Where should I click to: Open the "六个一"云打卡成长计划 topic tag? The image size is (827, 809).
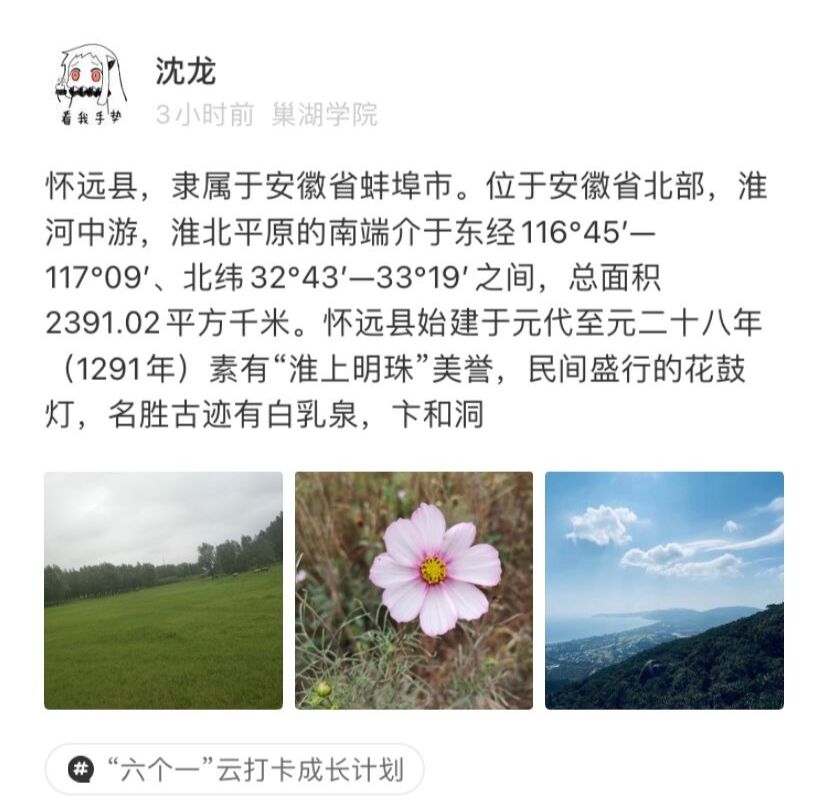(x=235, y=769)
